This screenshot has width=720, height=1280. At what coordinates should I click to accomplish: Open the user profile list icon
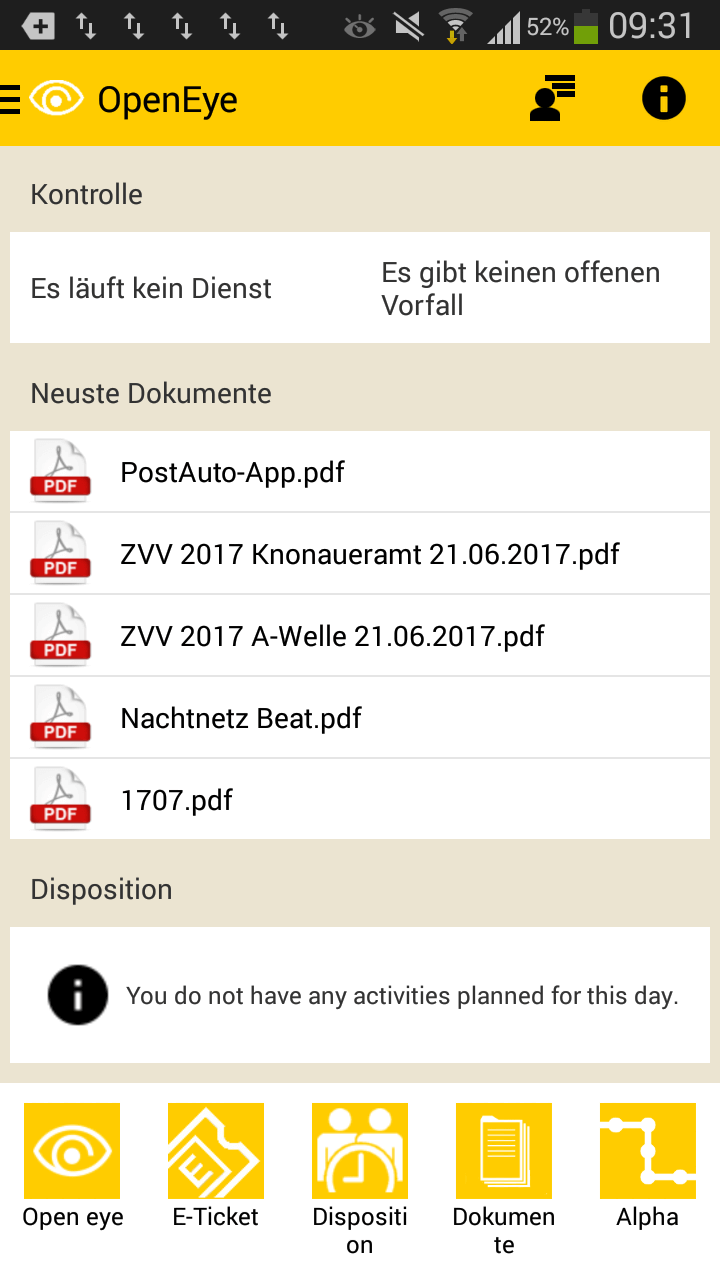pyautogui.click(x=552, y=99)
